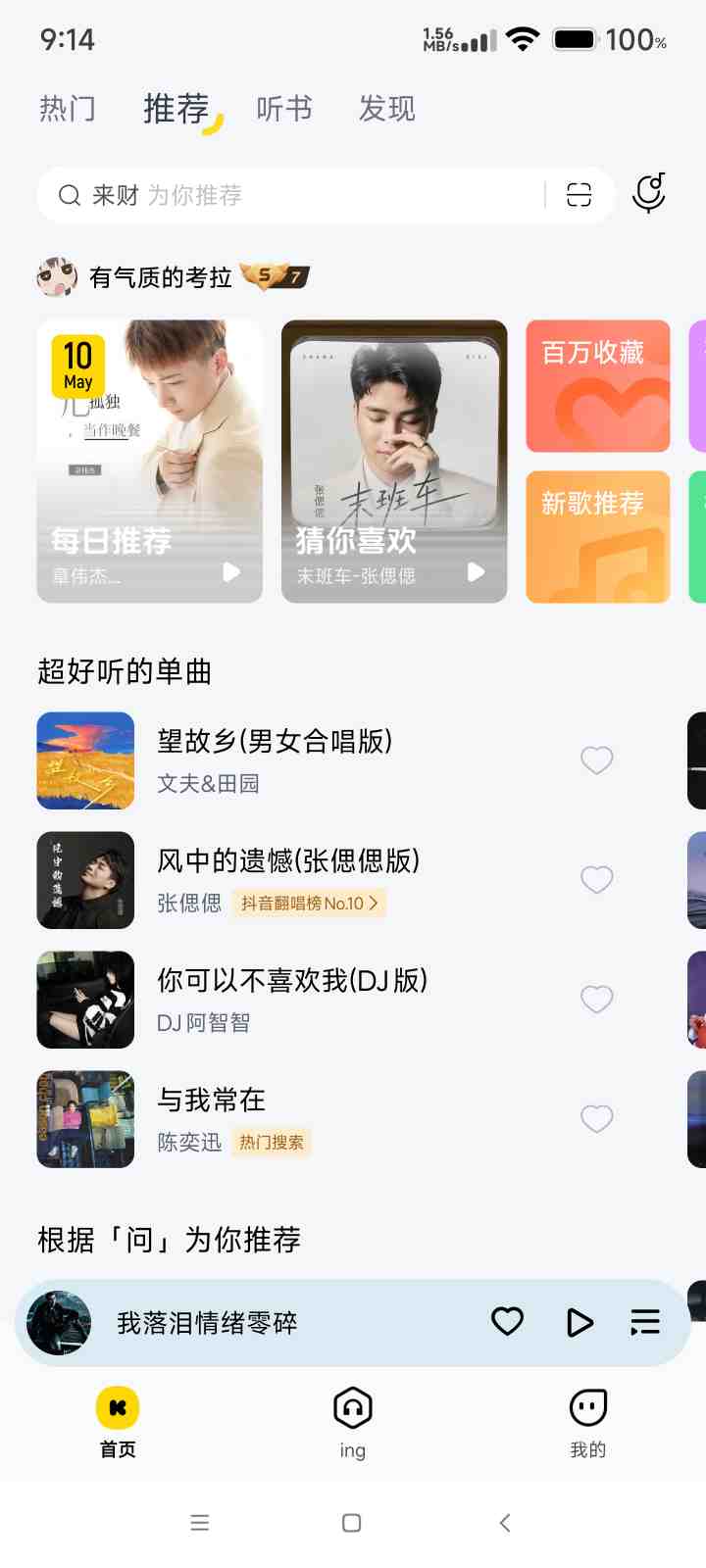Play the 猜你喜欢 card

click(x=476, y=571)
